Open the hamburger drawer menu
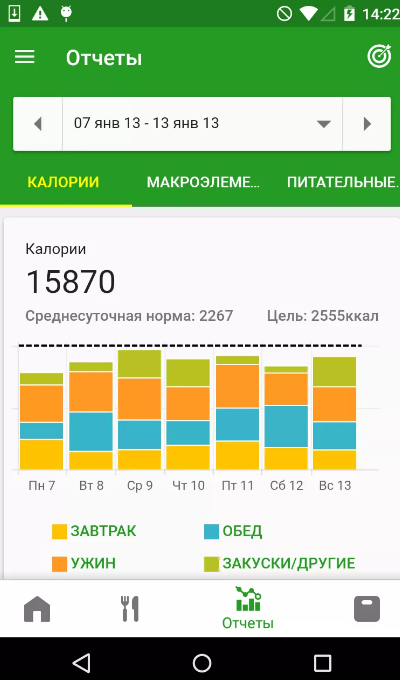 click(x=25, y=58)
